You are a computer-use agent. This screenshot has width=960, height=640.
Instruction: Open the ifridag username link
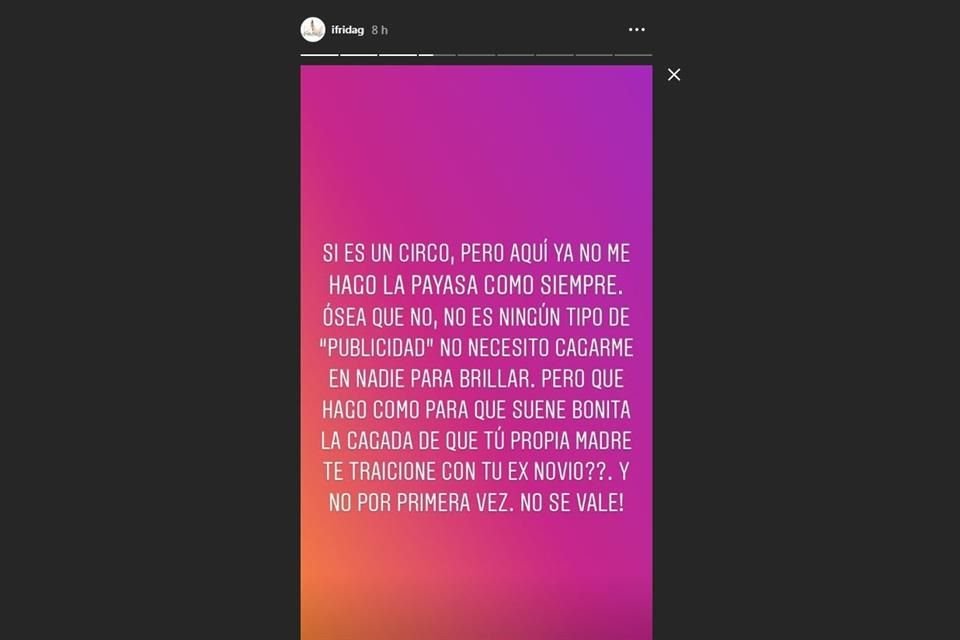point(348,30)
